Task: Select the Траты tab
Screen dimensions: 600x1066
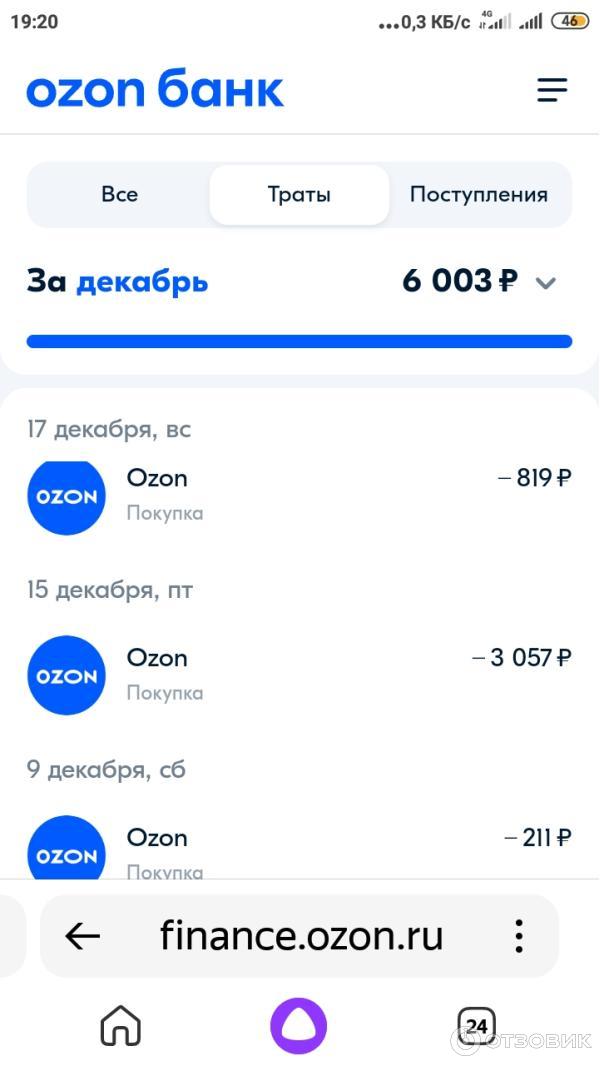Action: click(x=299, y=195)
